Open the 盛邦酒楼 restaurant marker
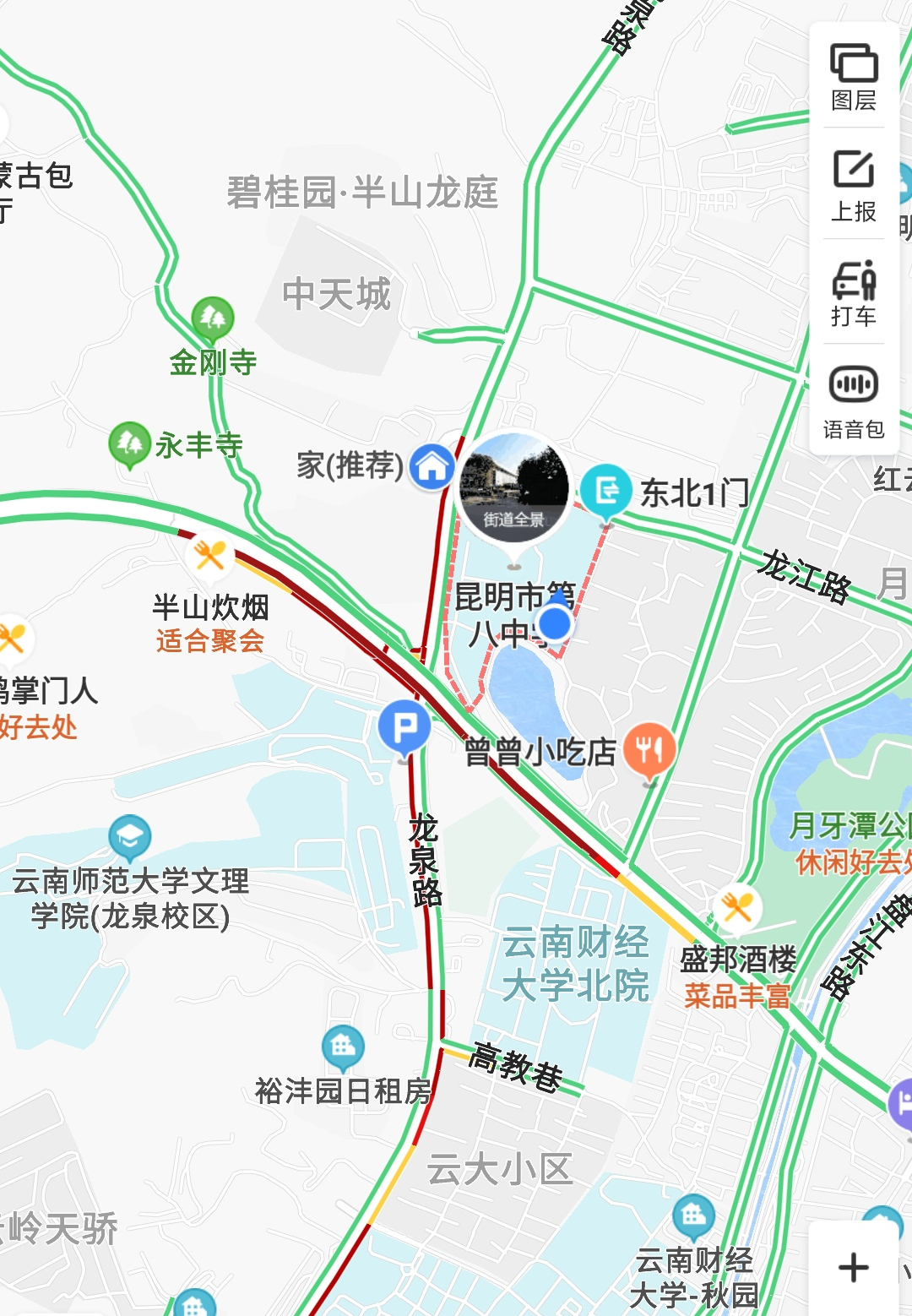The image size is (912, 1316). [737, 908]
